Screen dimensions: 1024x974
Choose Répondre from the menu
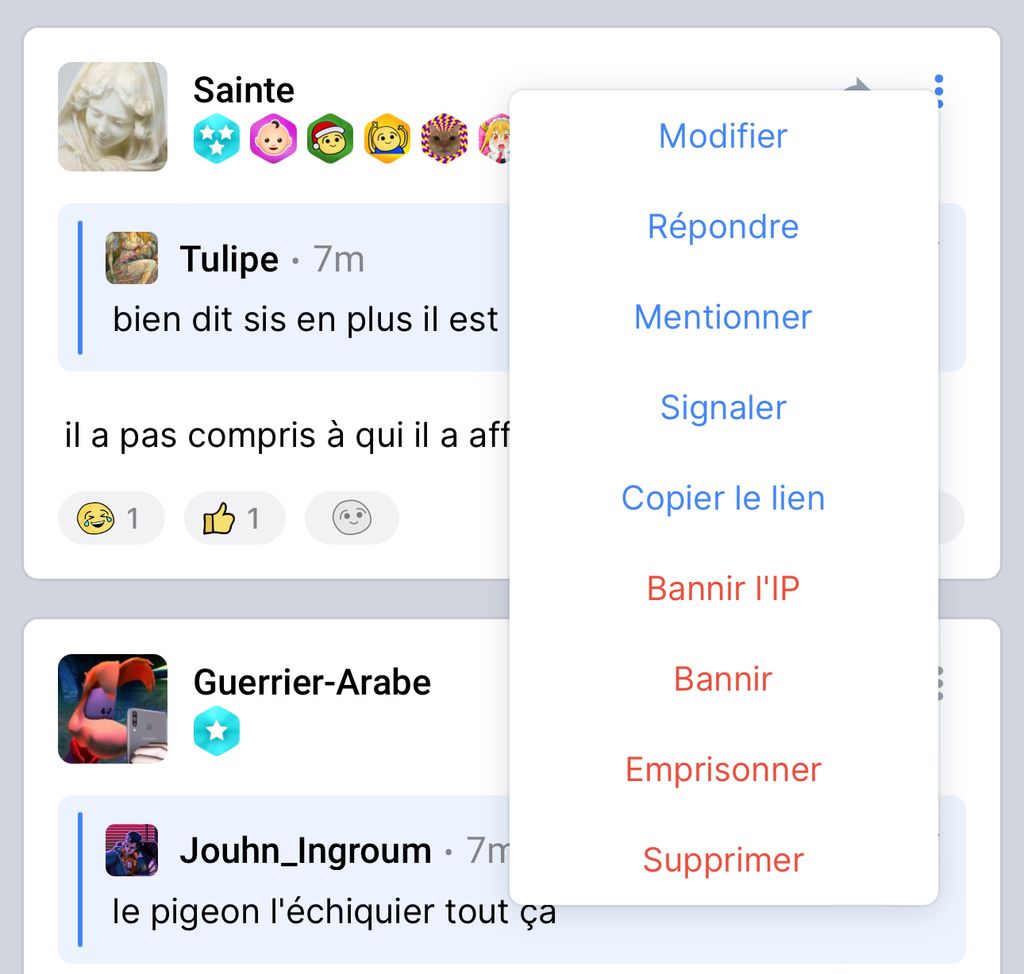(x=723, y=227)
